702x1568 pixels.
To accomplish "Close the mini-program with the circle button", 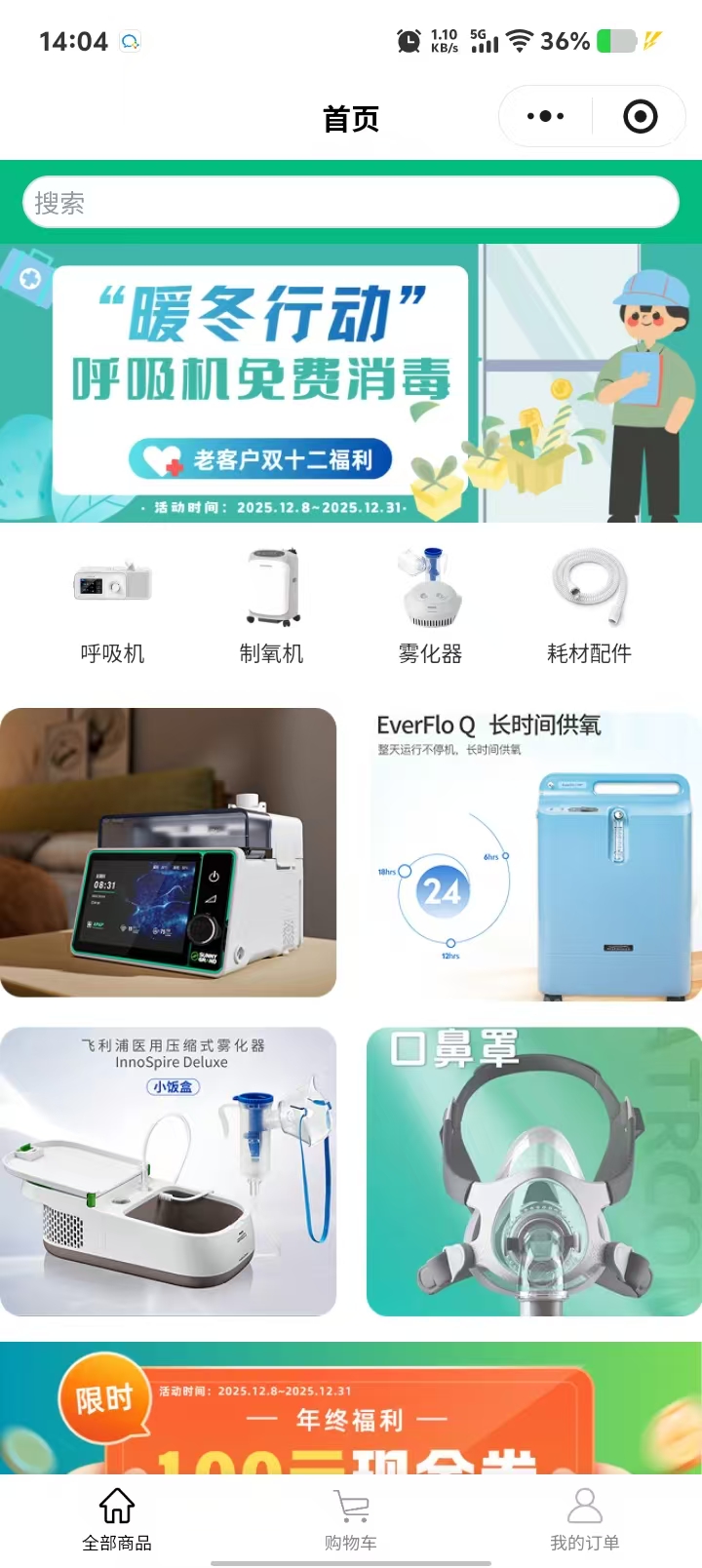I will tap(640, 117).
